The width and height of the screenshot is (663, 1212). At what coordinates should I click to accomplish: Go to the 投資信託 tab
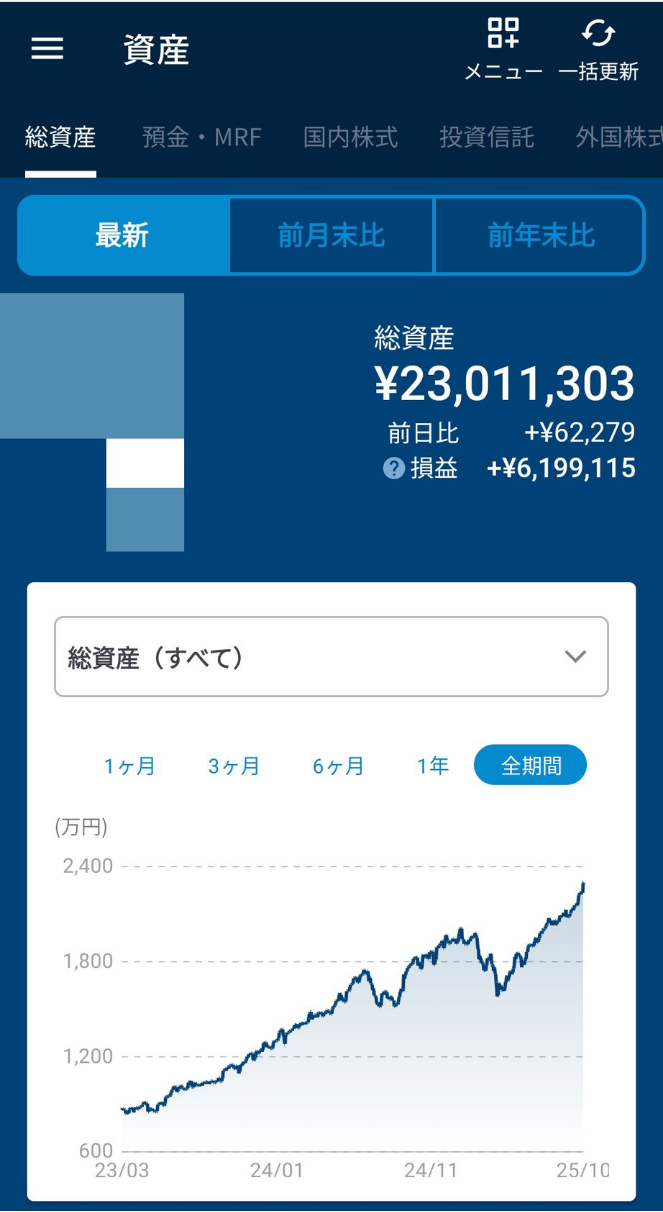pyautogui.click(x=487, y=138)
